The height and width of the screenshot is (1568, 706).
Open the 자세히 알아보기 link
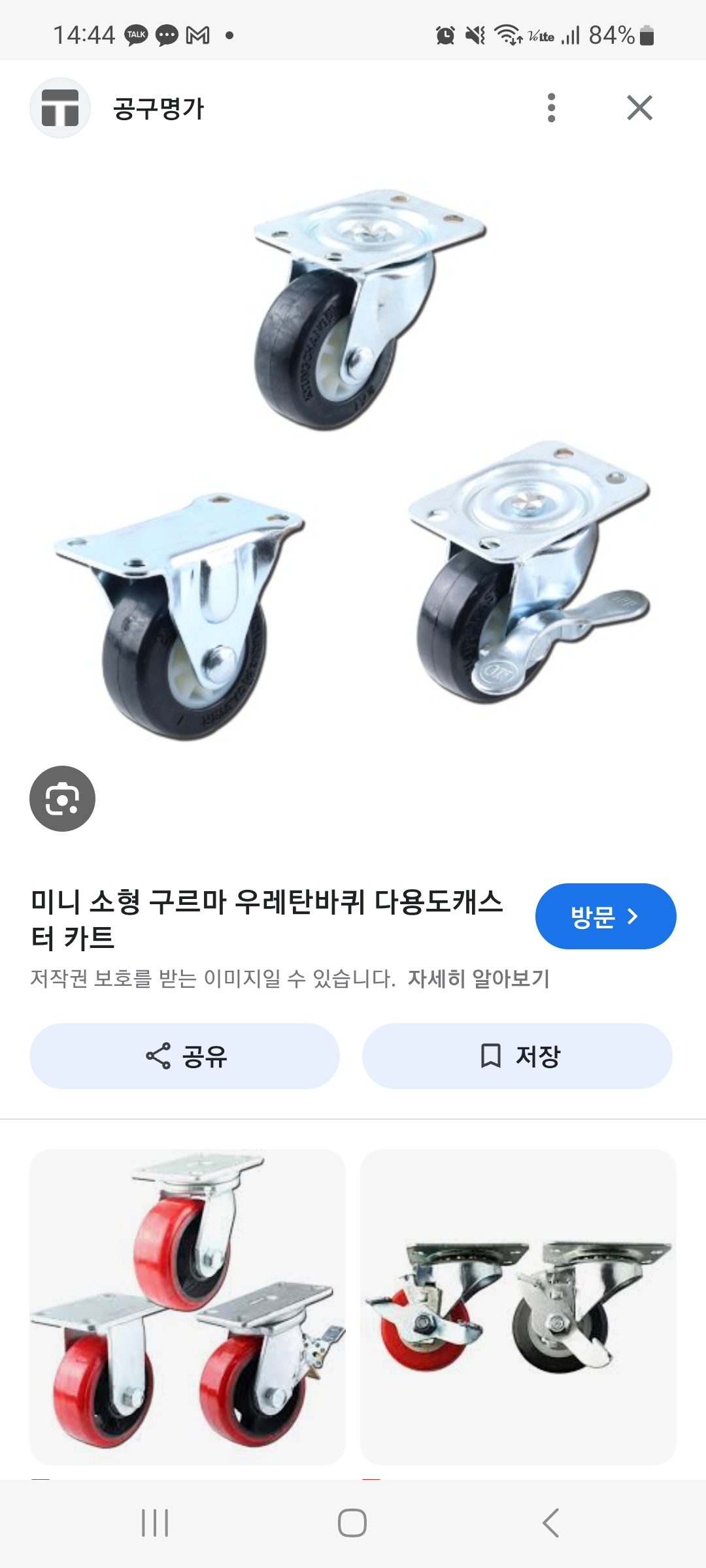(x=479, y=979)
